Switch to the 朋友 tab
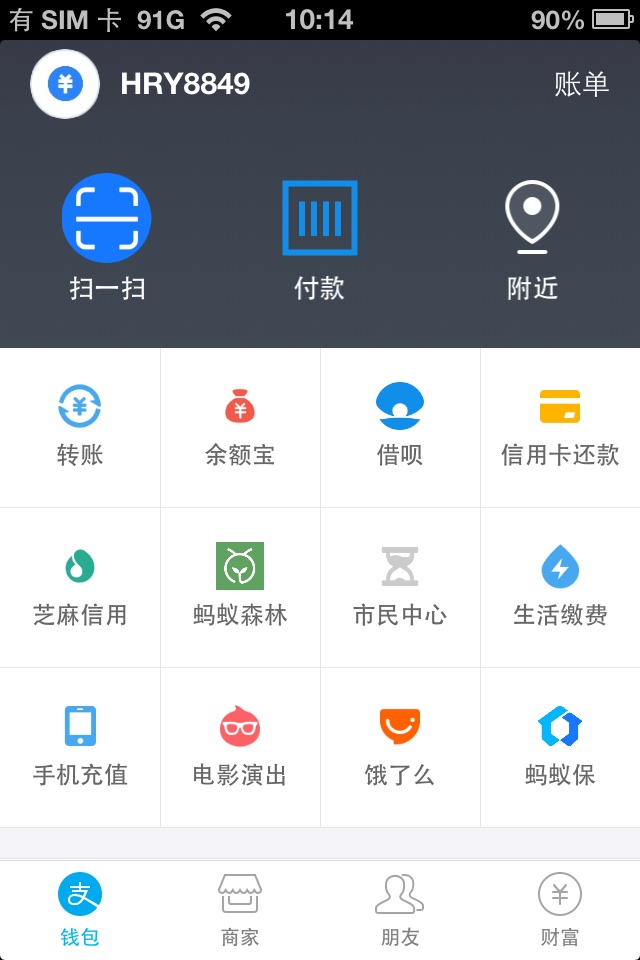 [x=400, y=909]
